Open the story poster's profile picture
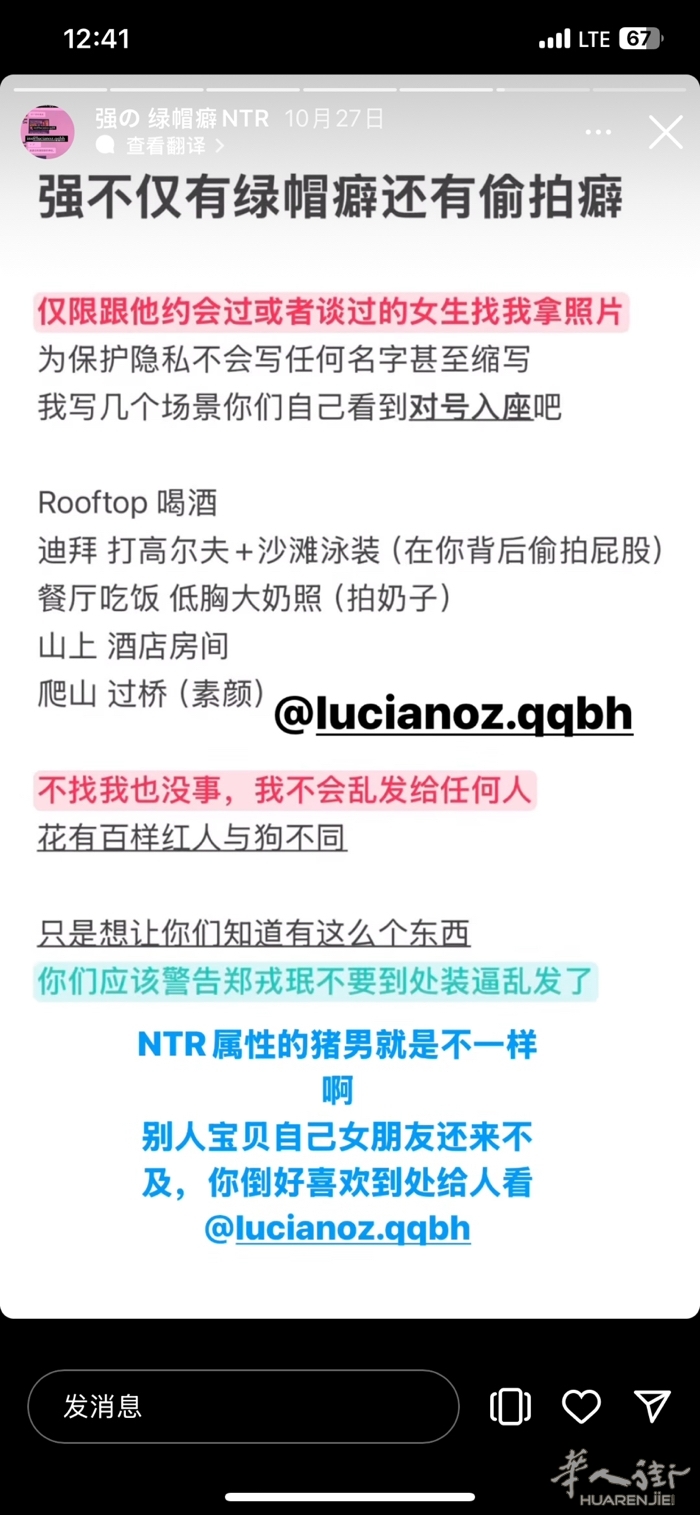Screen dimensions: 700x1515 (48, 132)
